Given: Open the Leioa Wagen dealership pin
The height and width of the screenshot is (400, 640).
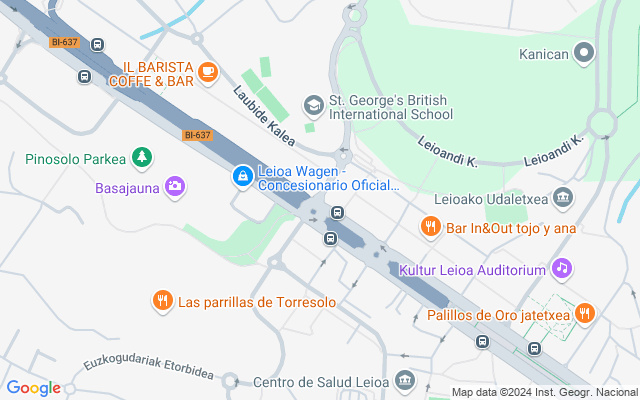Looking at the screenshot, I should point(242,177).
